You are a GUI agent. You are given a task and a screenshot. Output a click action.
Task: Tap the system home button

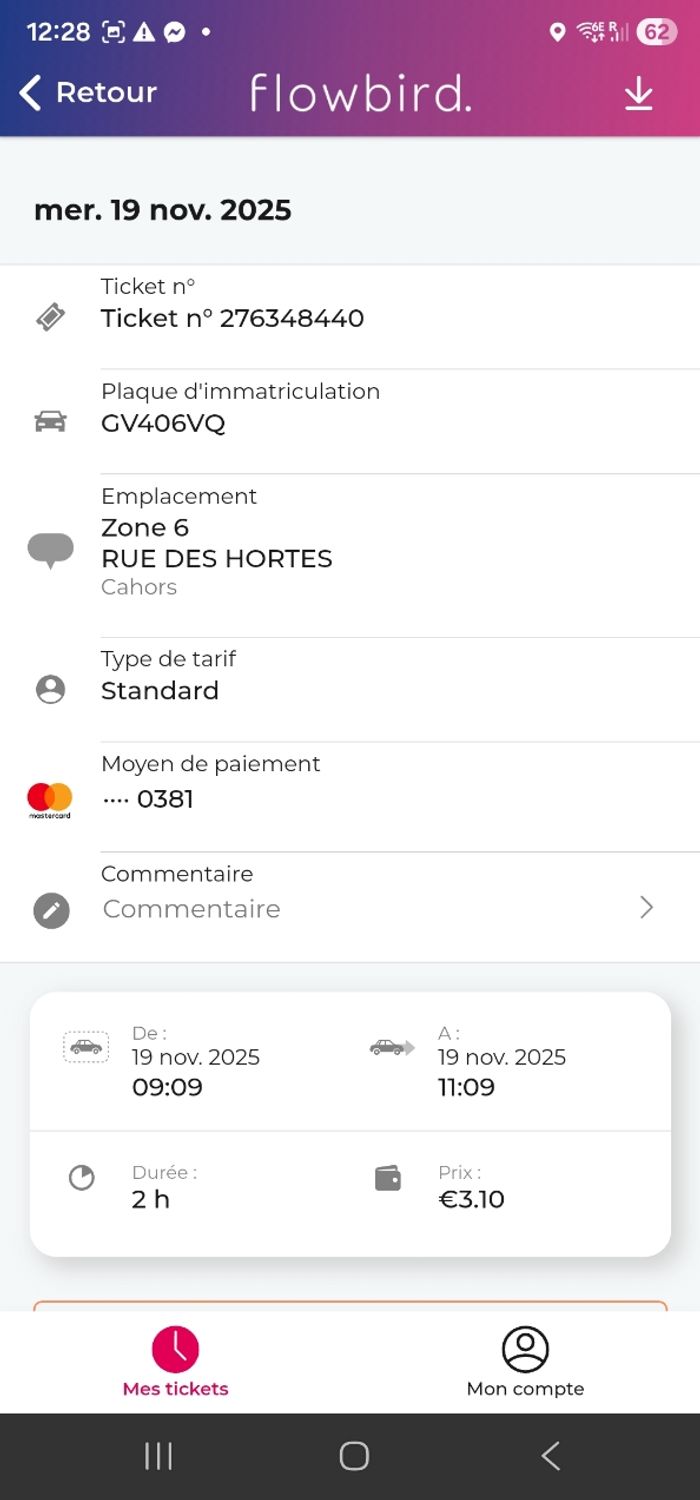coord(354,1456)
